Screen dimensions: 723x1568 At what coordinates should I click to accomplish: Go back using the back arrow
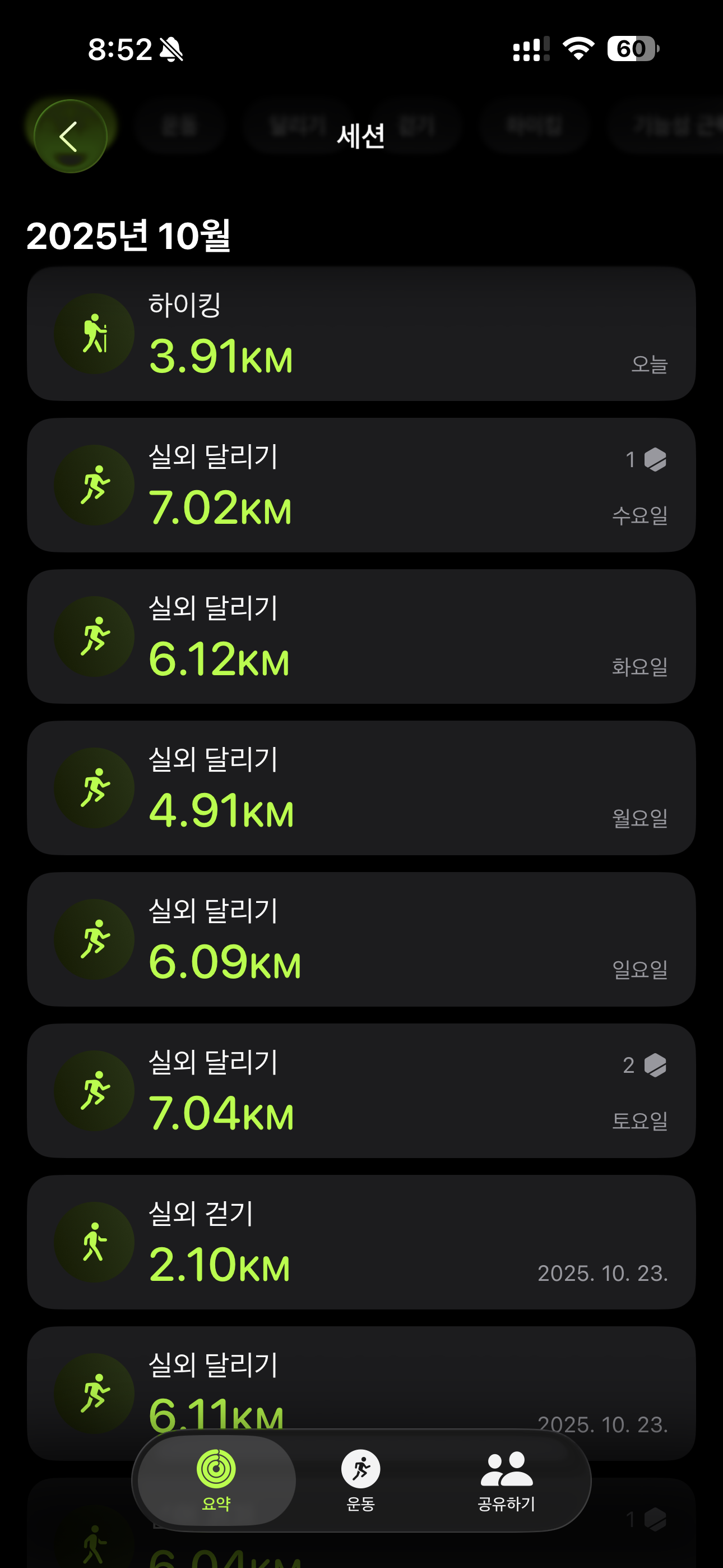pyautogui.click(x=70, y=136)
